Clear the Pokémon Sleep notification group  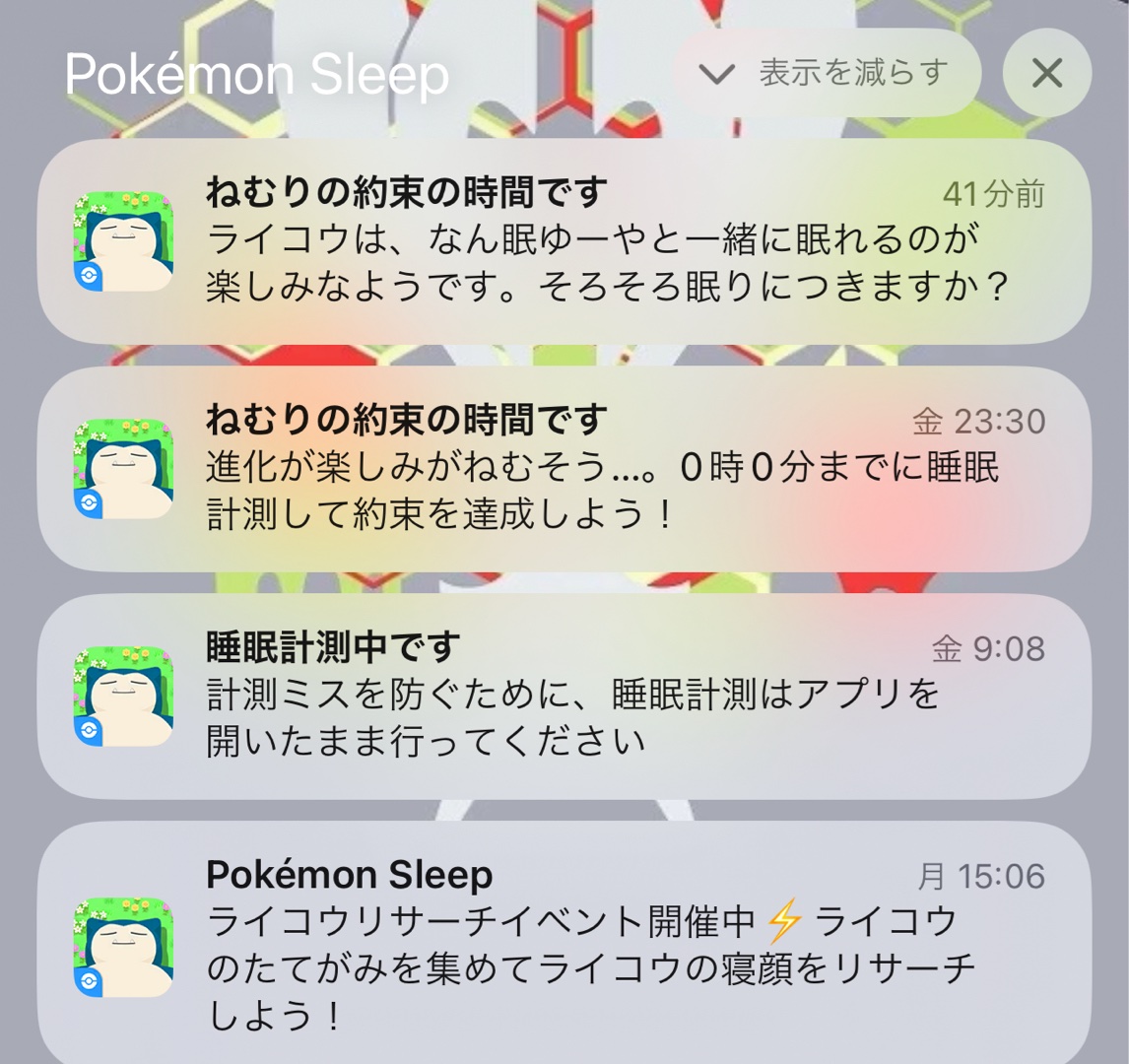point(1046,73)
